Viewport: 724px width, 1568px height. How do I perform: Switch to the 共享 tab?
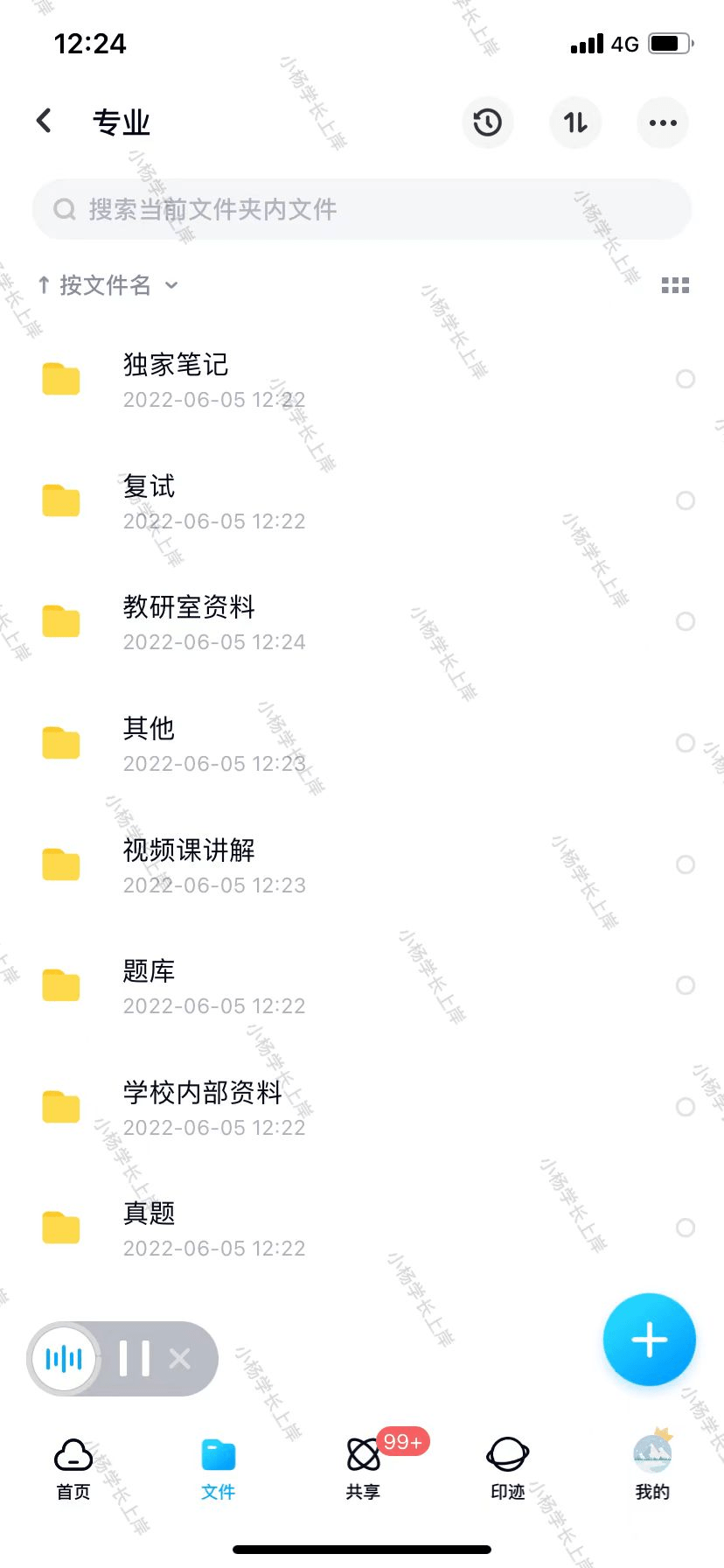click(363, 1468)
